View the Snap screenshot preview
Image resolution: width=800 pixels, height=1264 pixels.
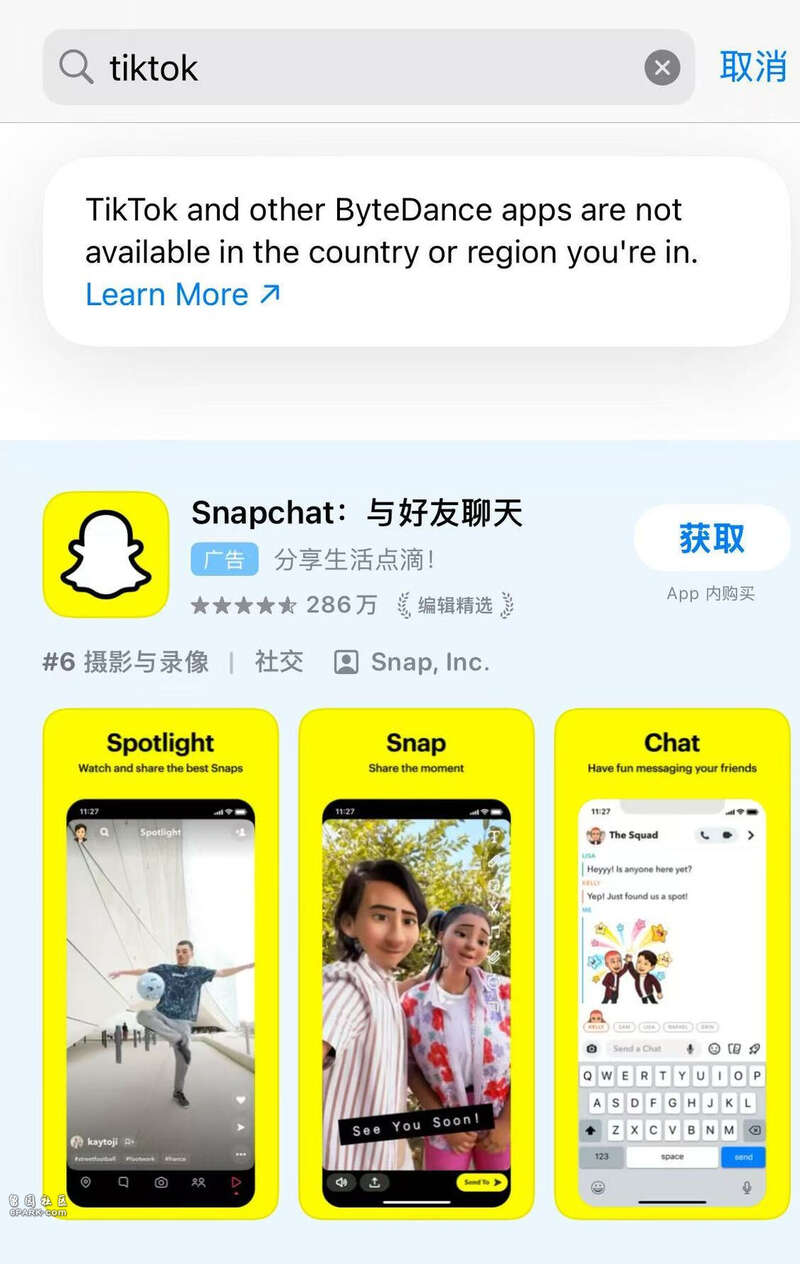click(416, 963)
